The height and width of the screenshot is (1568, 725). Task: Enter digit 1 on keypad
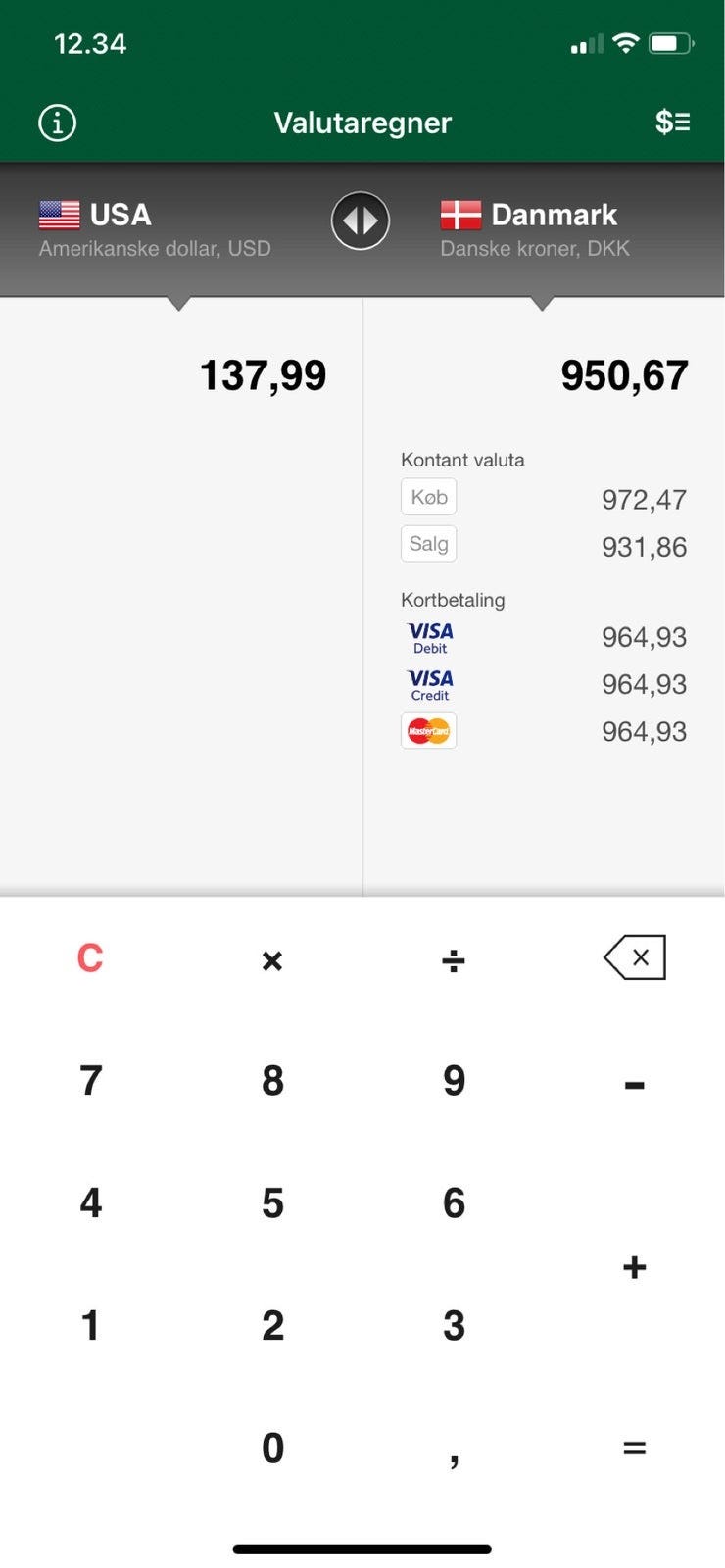tap(90, 1326)
